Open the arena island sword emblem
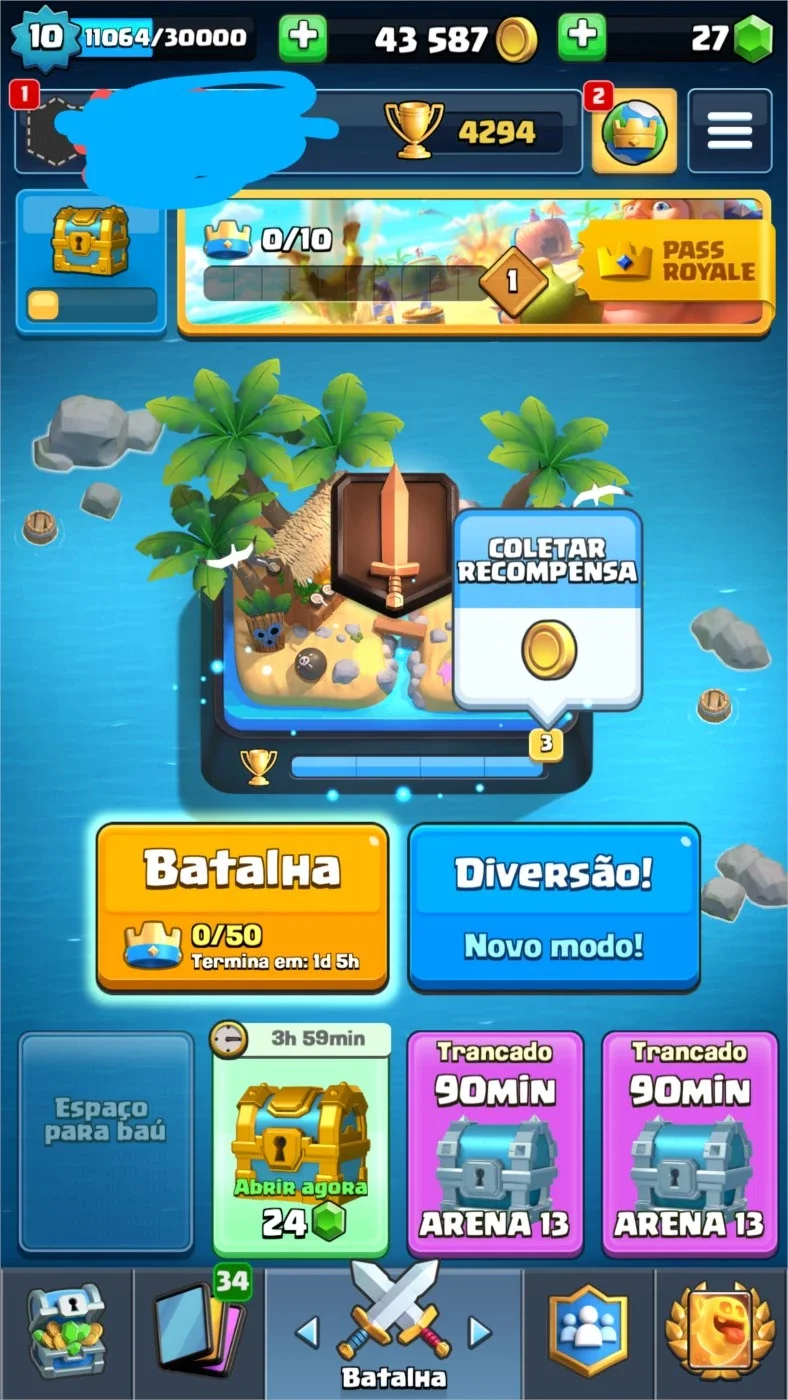Screen dimensions: 788x1400 click(395, 545)
